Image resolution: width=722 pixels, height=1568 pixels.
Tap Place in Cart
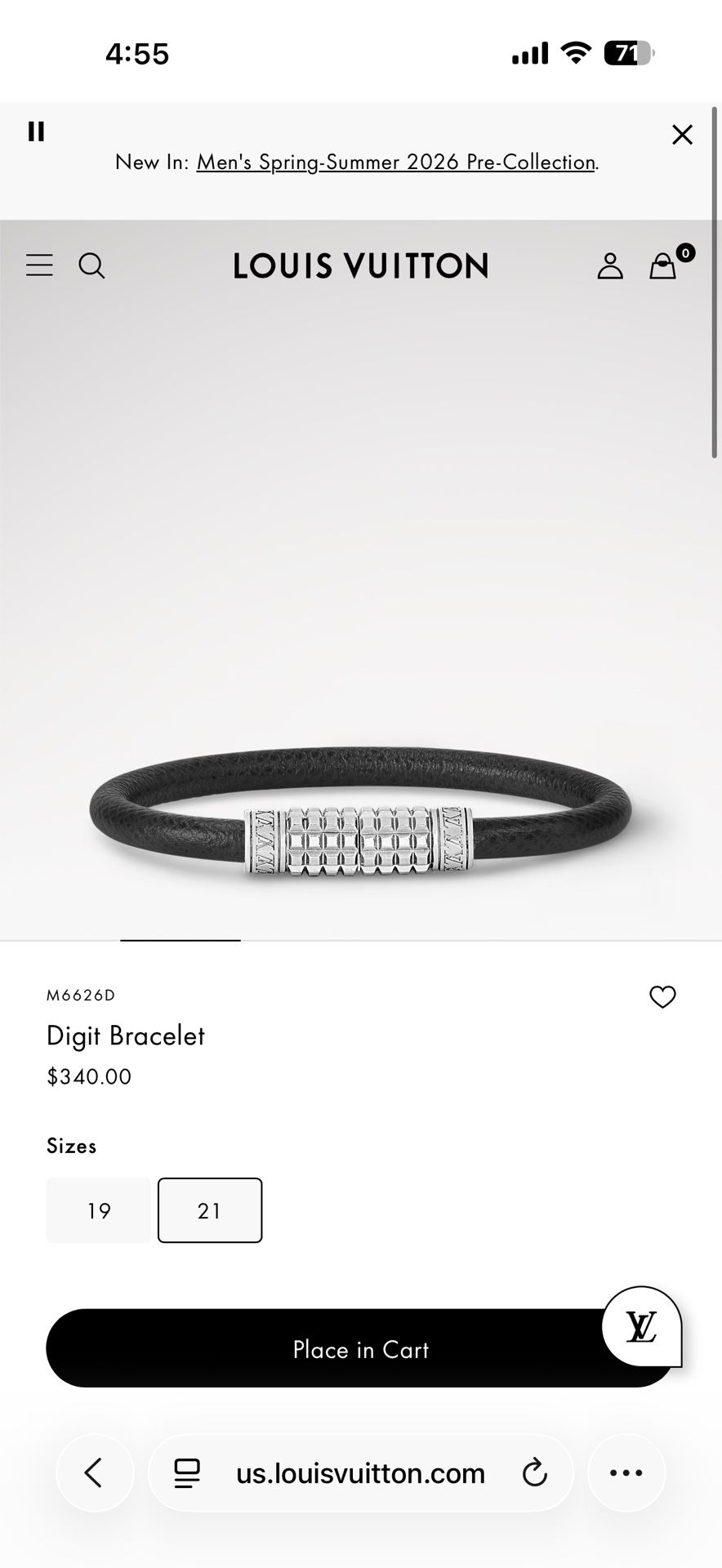pos(361,1349)
